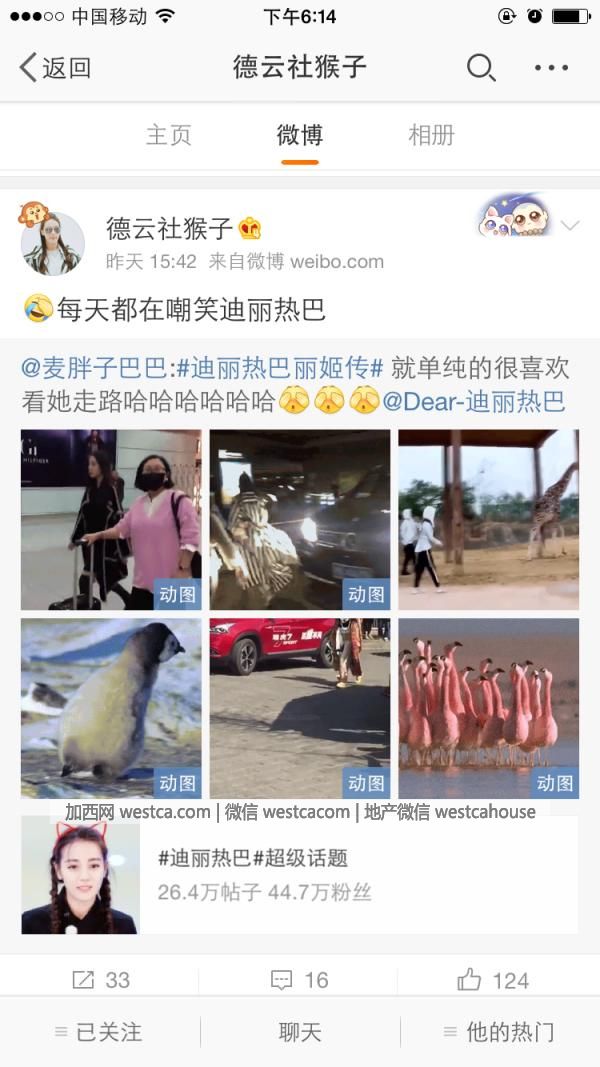Open the #迪丽热巴丽姬传# hashtag
The width and height of the screenshot is (600, 1067).
[280, 368]
